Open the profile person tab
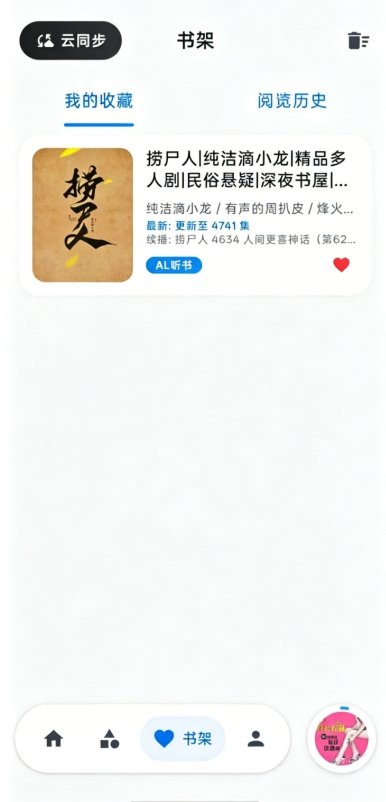 click(x=256, y=739)
